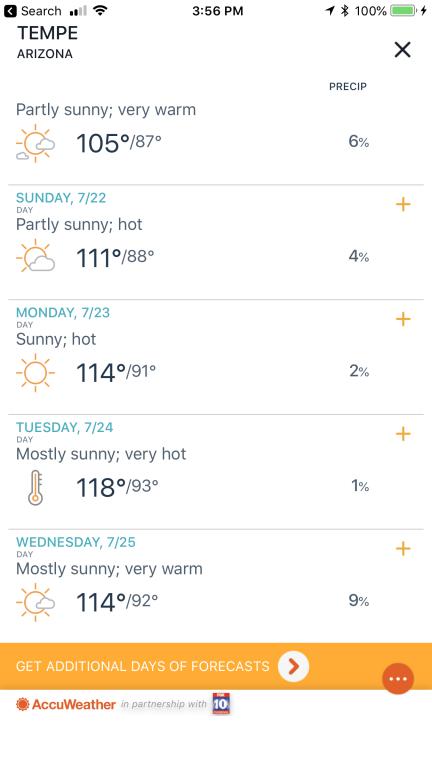Expand Sunday 7/22 forecast details

coord(403,204)
